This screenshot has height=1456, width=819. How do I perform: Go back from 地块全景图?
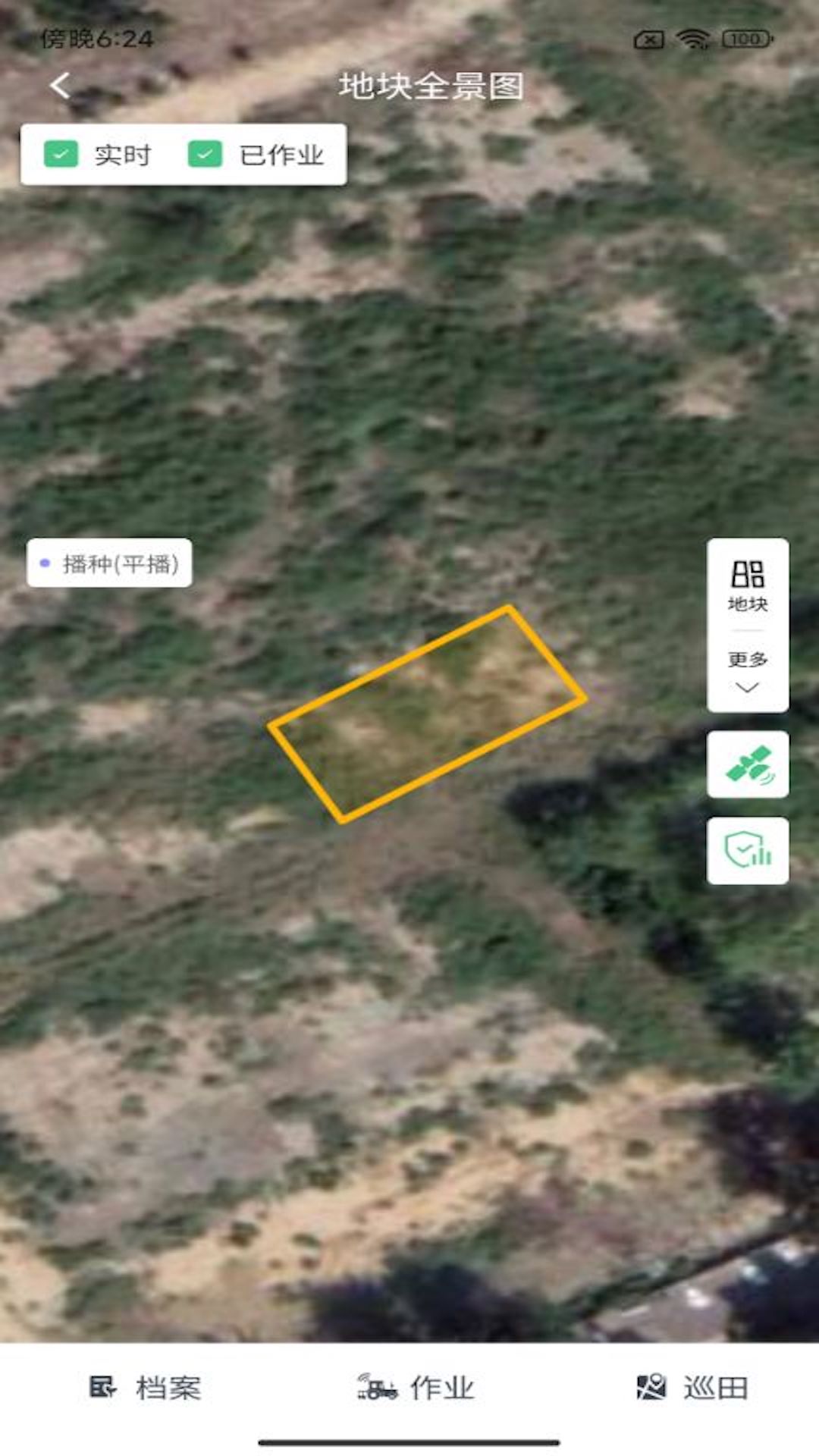click(61, 86)
